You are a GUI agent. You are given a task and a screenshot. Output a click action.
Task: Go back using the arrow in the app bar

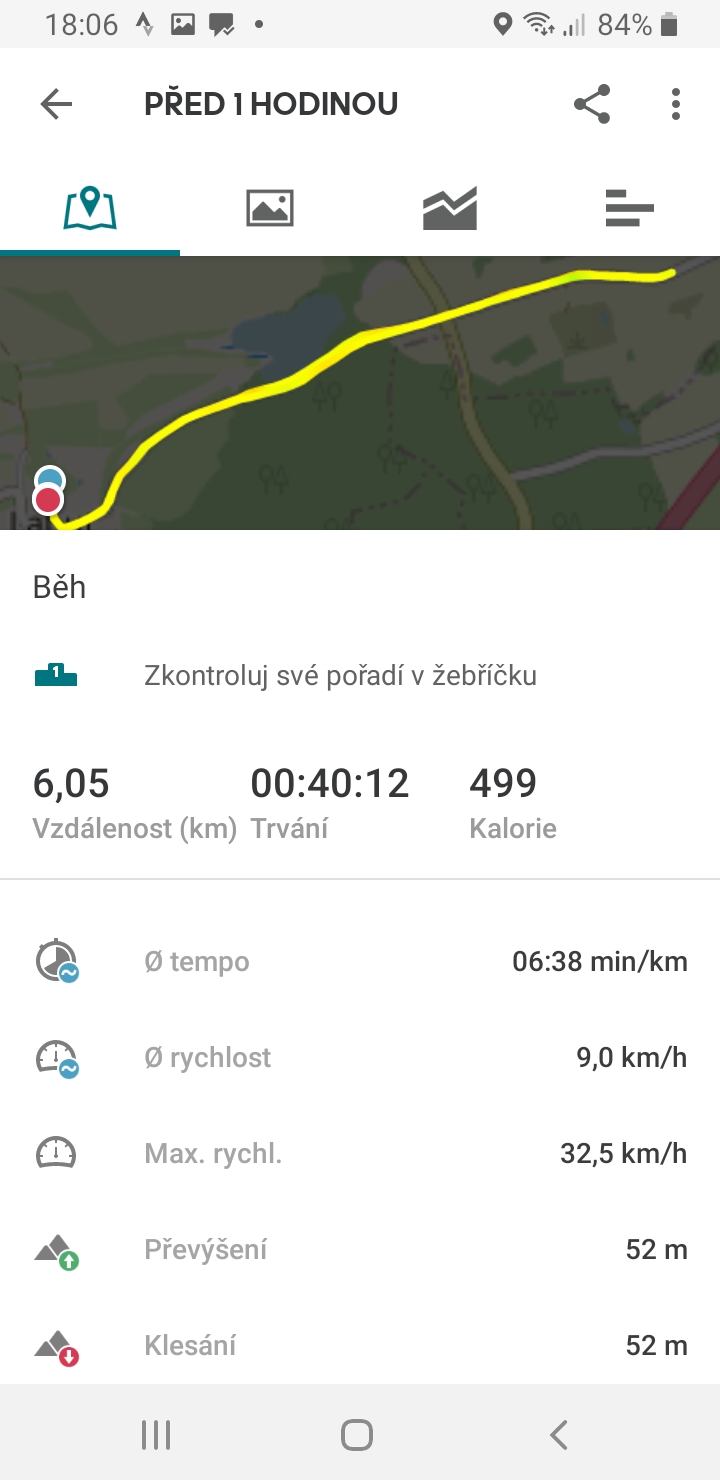click(56, 104)
